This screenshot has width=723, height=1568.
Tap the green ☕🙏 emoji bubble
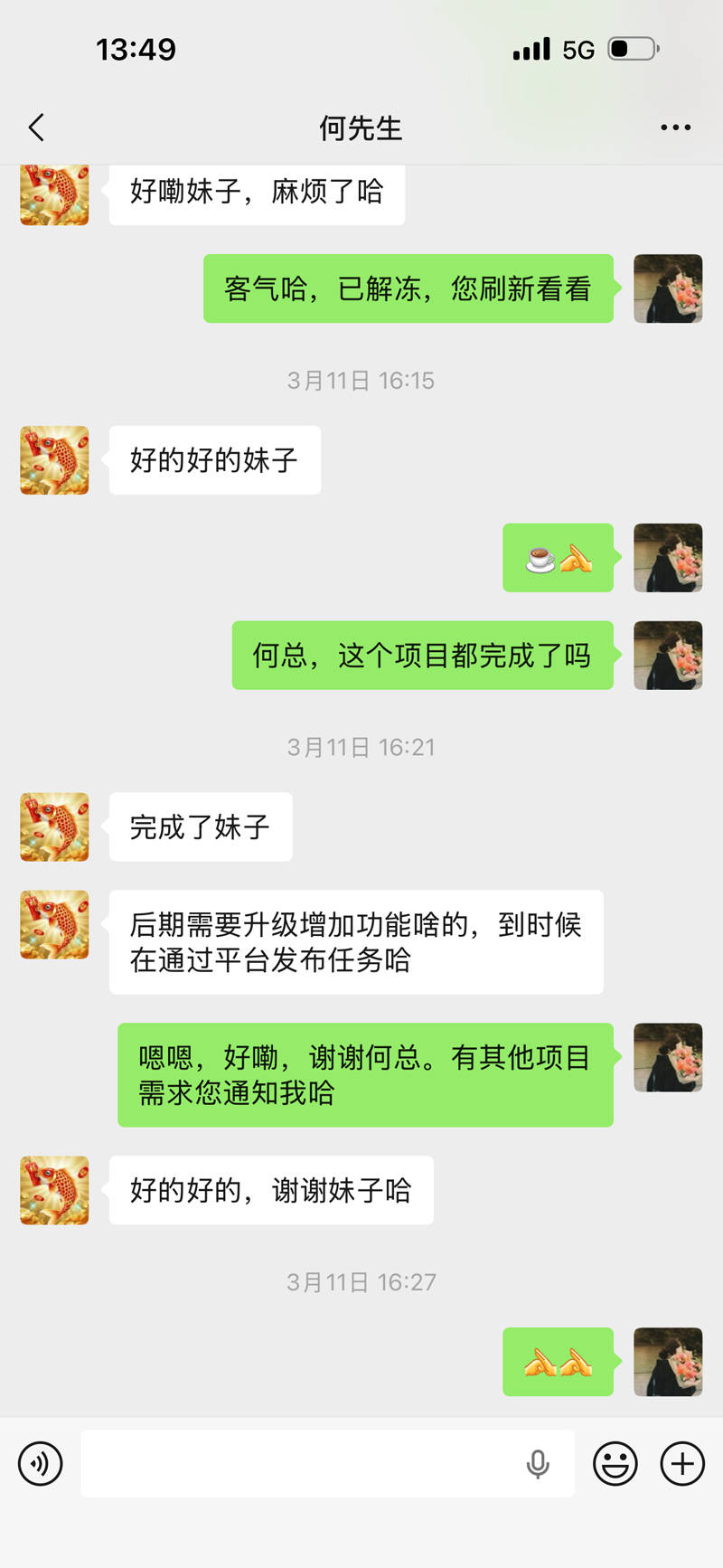[558, 558]
